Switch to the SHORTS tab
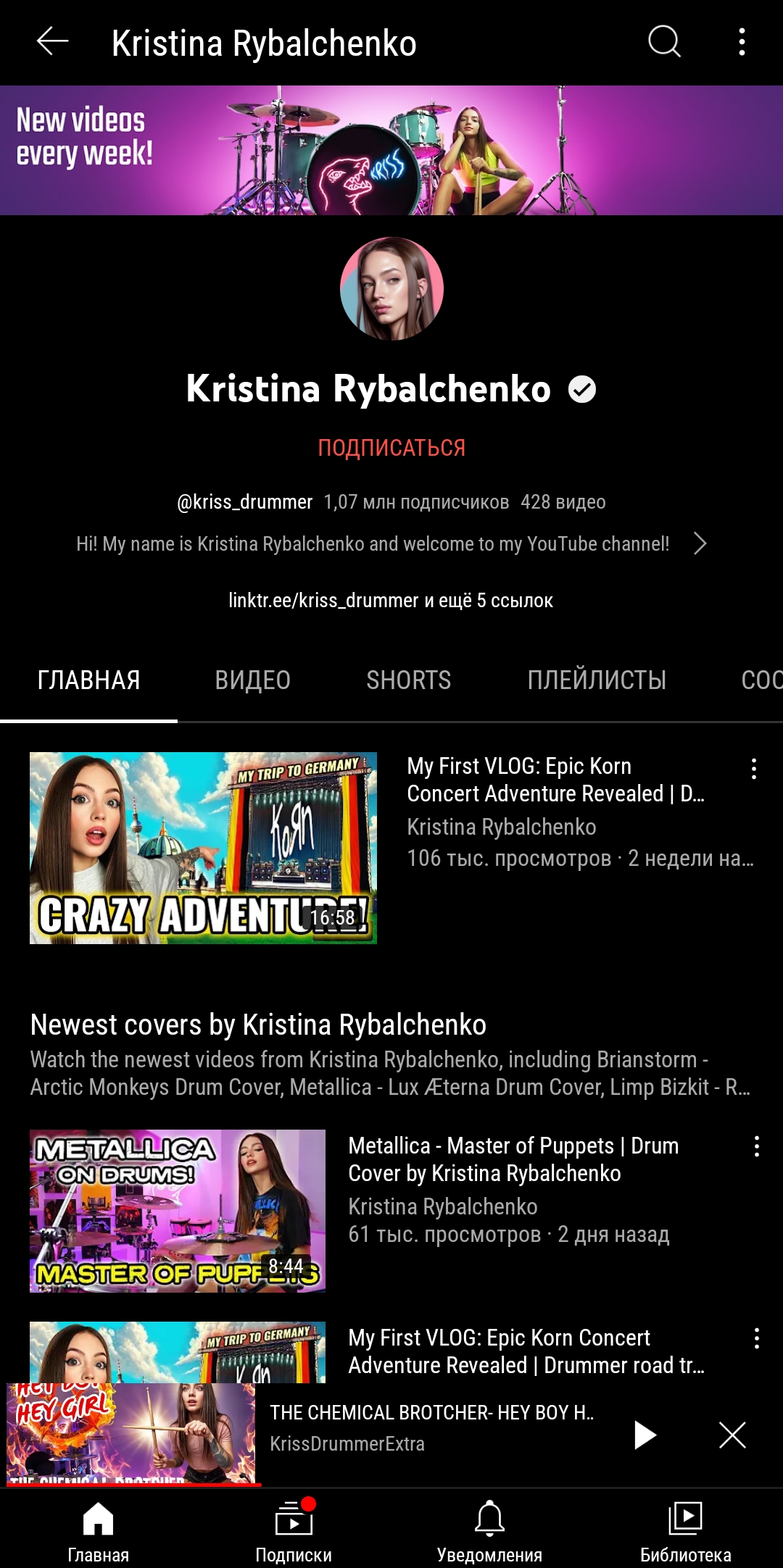This screenshot has width=783, height=1568. point(408,680)
